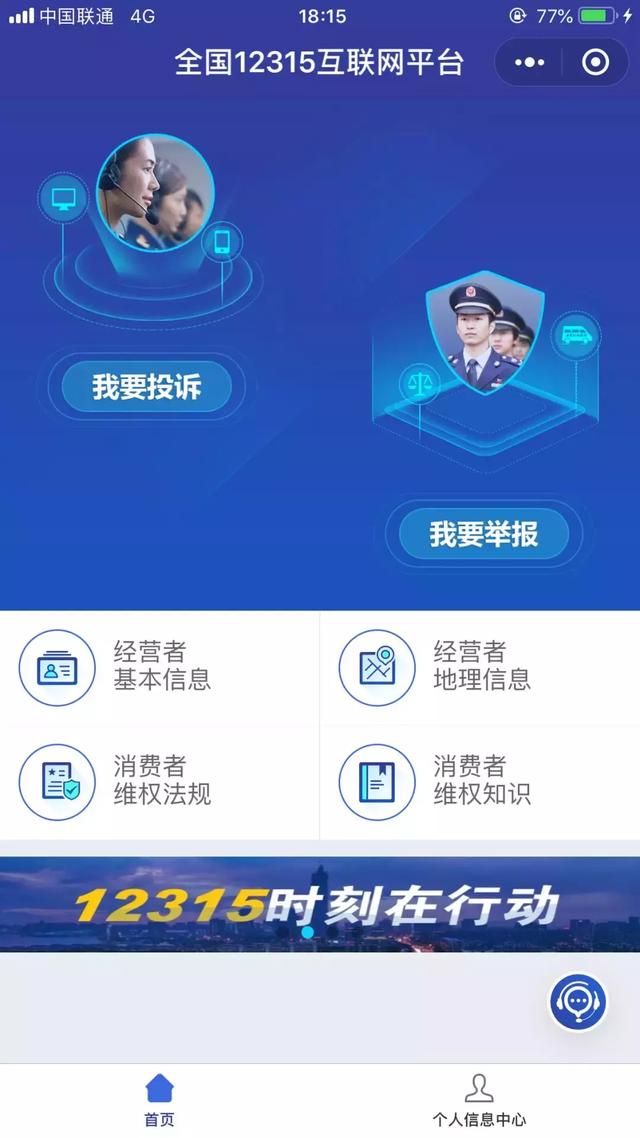Screen dimensions: 640x1138
Task: Close the mini program with the circle button
Action: coord(595,63)
